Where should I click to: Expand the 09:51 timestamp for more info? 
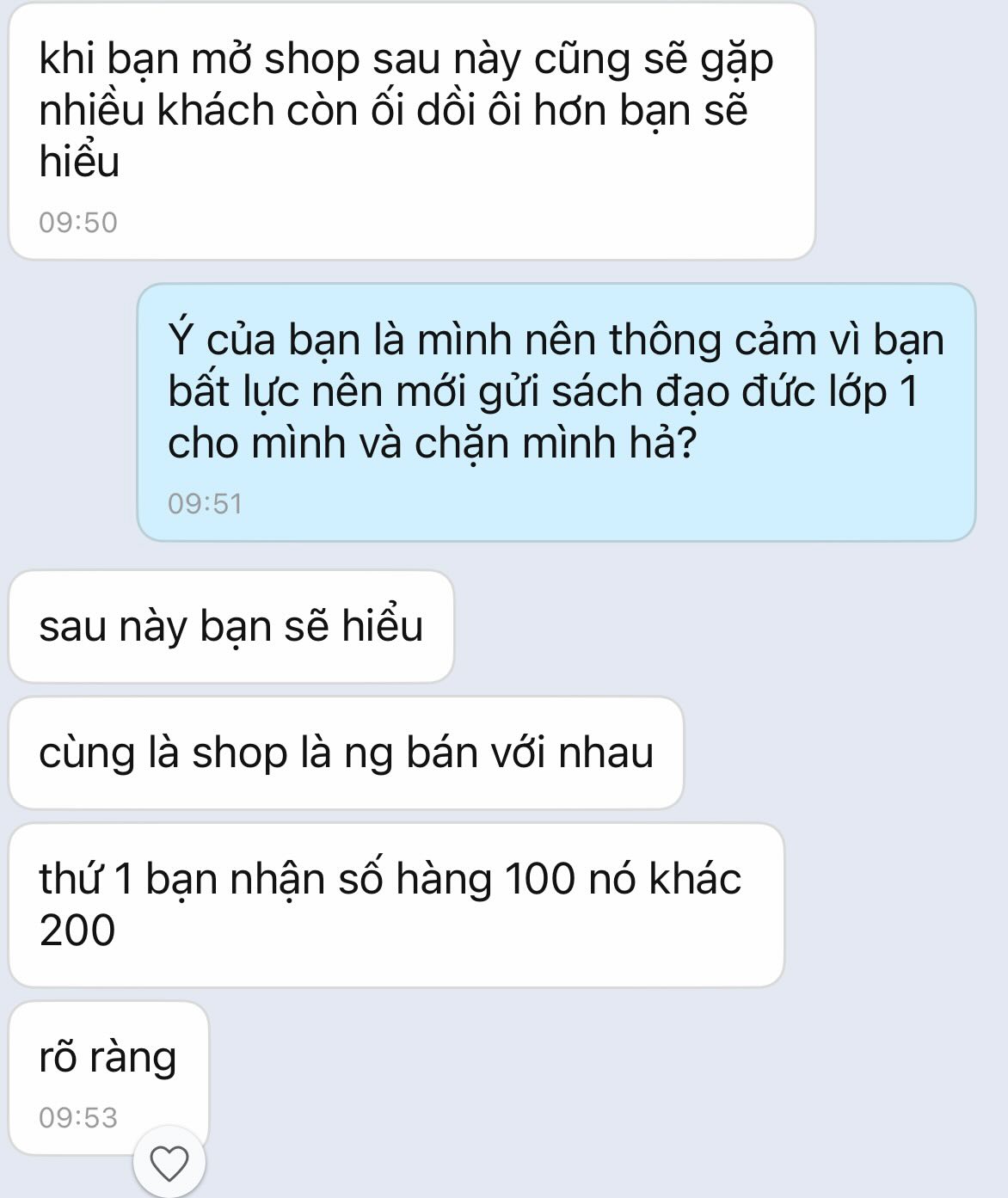(206, 504)
